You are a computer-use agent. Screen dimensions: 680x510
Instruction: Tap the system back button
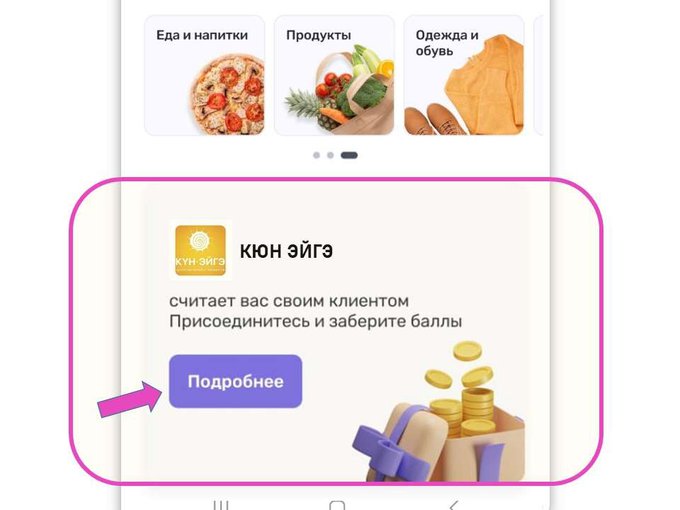pyautogui.click(x=455, y=503)
